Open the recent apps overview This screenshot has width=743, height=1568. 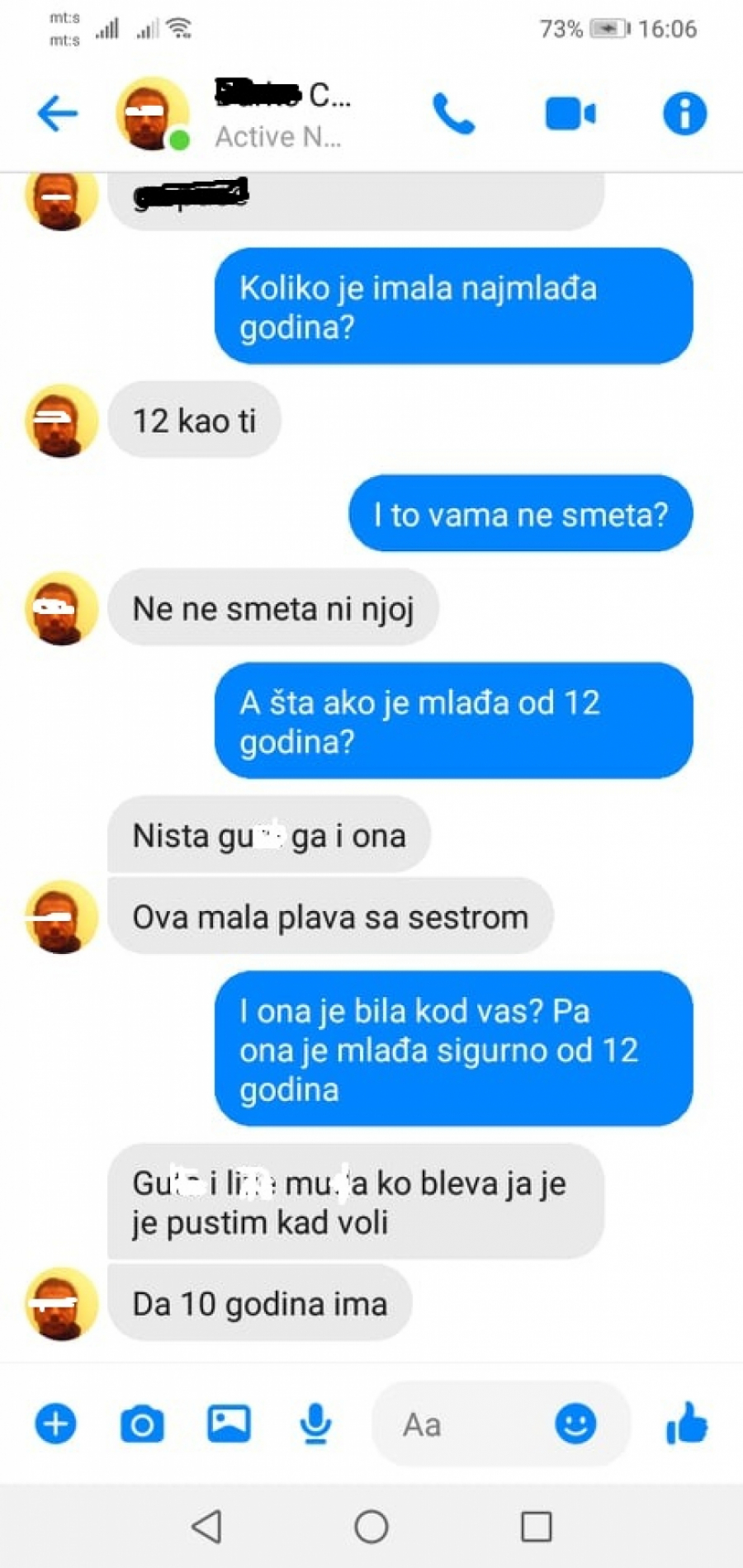point(536,1527)
